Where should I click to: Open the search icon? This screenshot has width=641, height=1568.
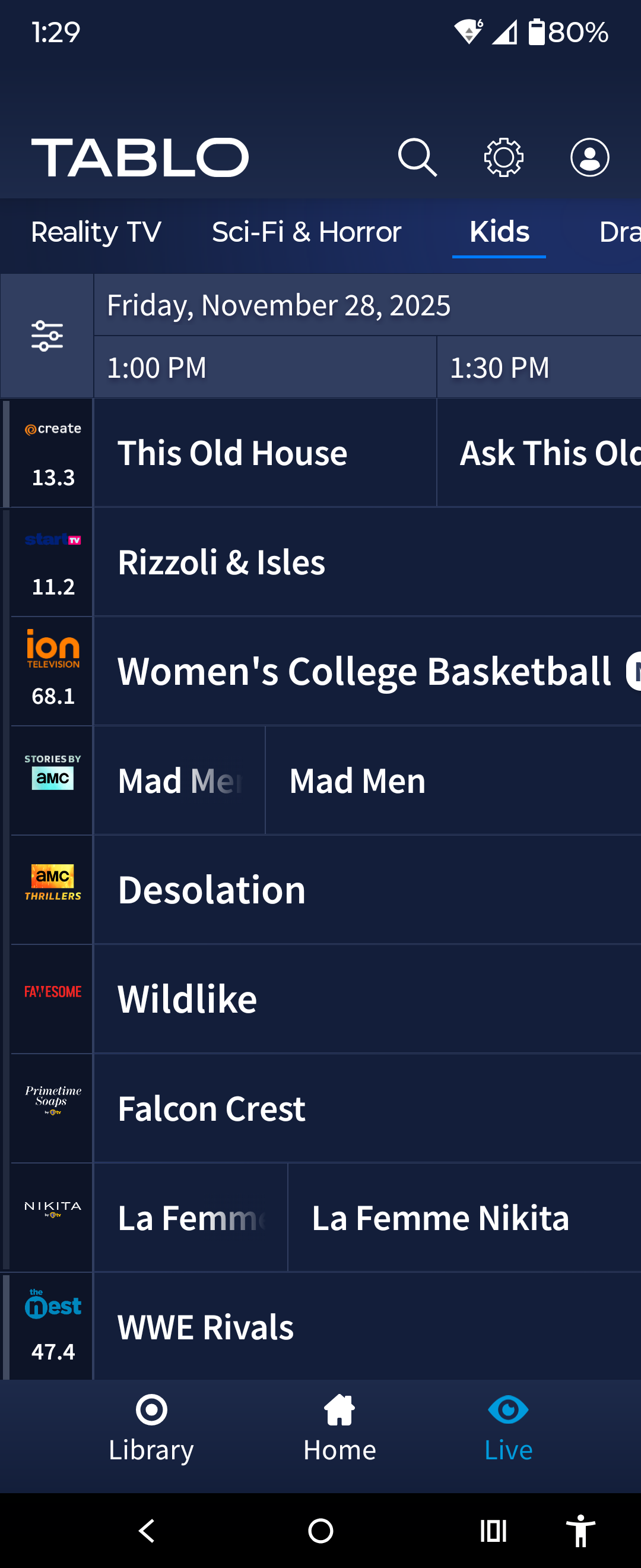pos(417,157)
